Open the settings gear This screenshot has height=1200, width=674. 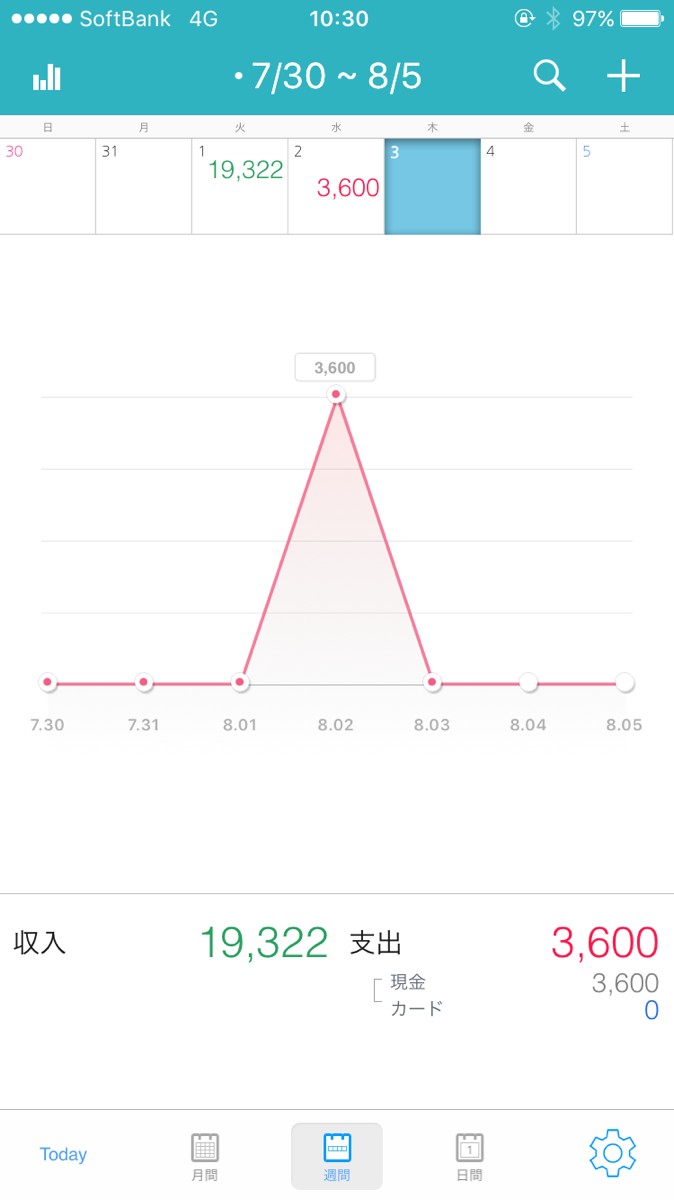point(613,1154)
